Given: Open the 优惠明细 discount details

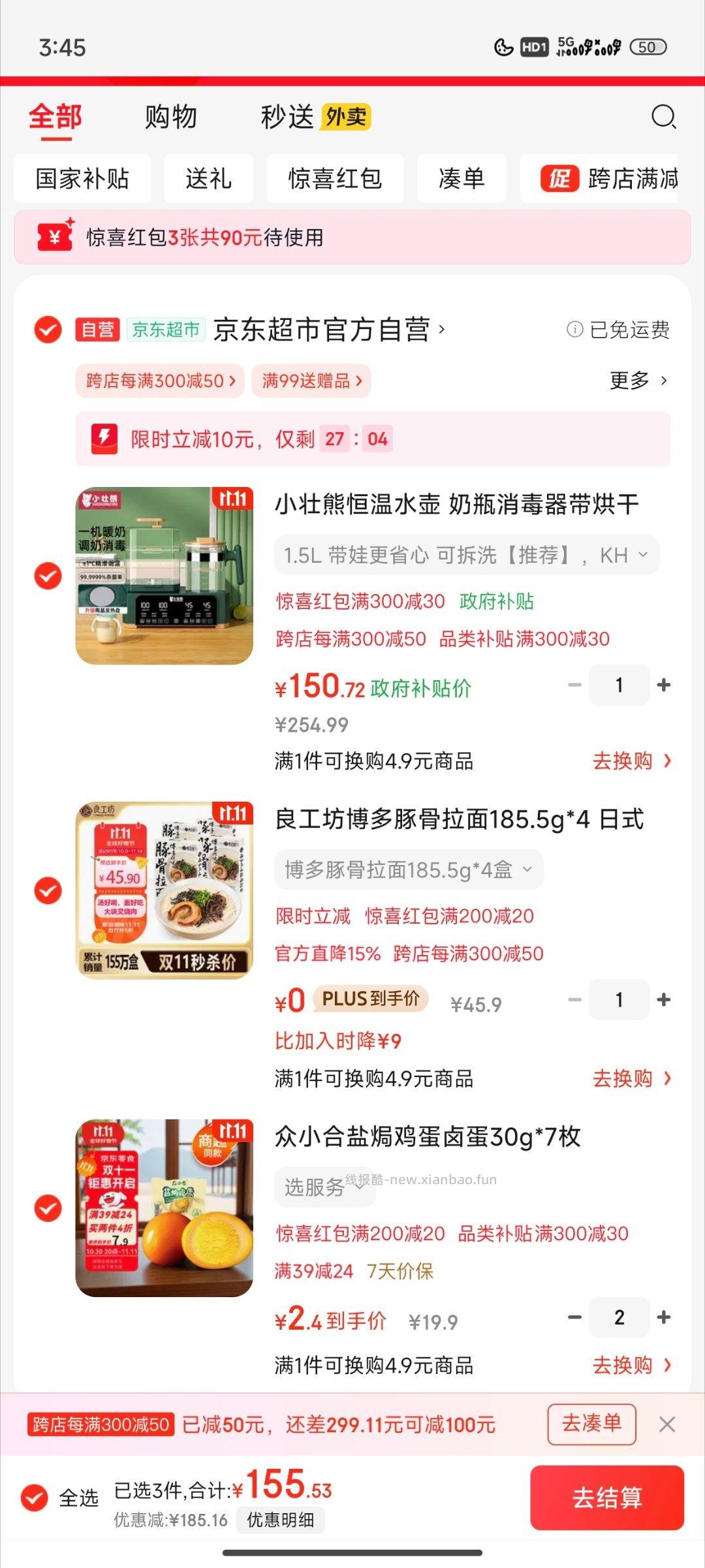Looking at the screenshot, I should coord(281,1519).
